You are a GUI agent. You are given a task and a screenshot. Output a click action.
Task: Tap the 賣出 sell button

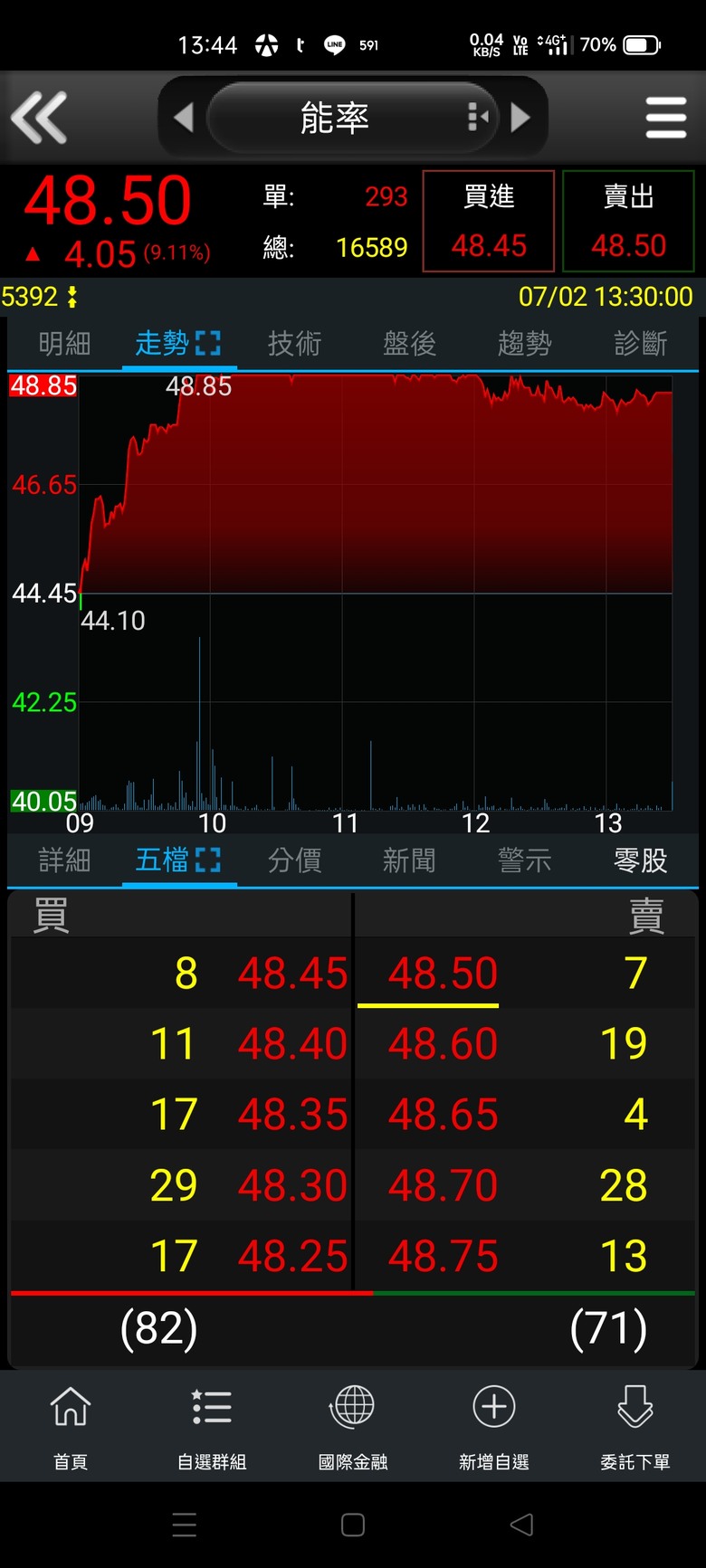[x=629, y=221]
